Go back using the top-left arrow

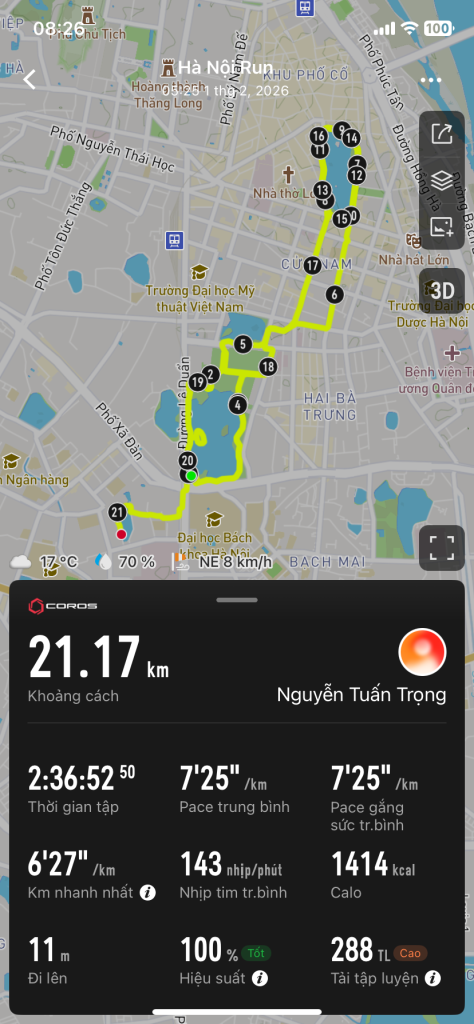point(30,80)
